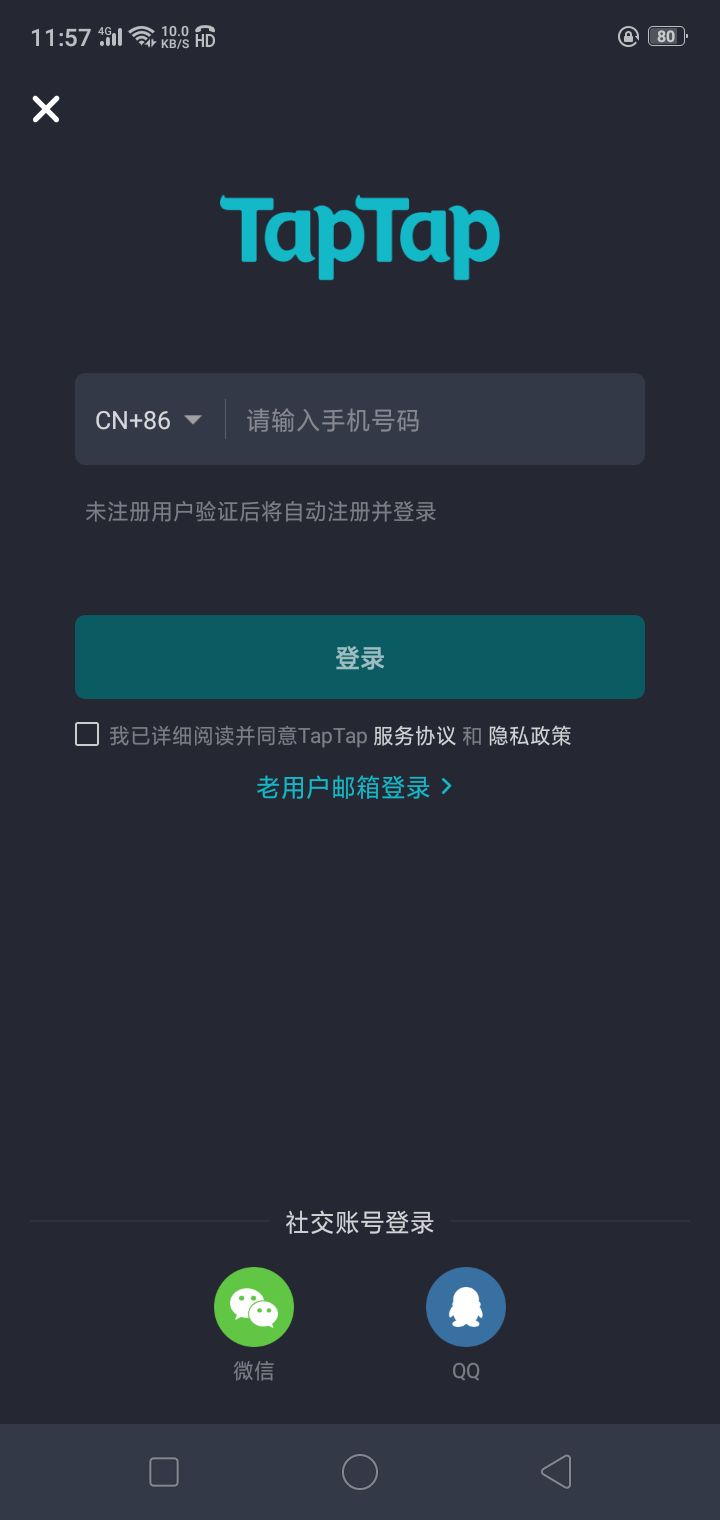Tap the rotation lock icon in status bar
The width and height of the screenshot is (720, 1520).
pyautogui.click(x=628, y=36)
